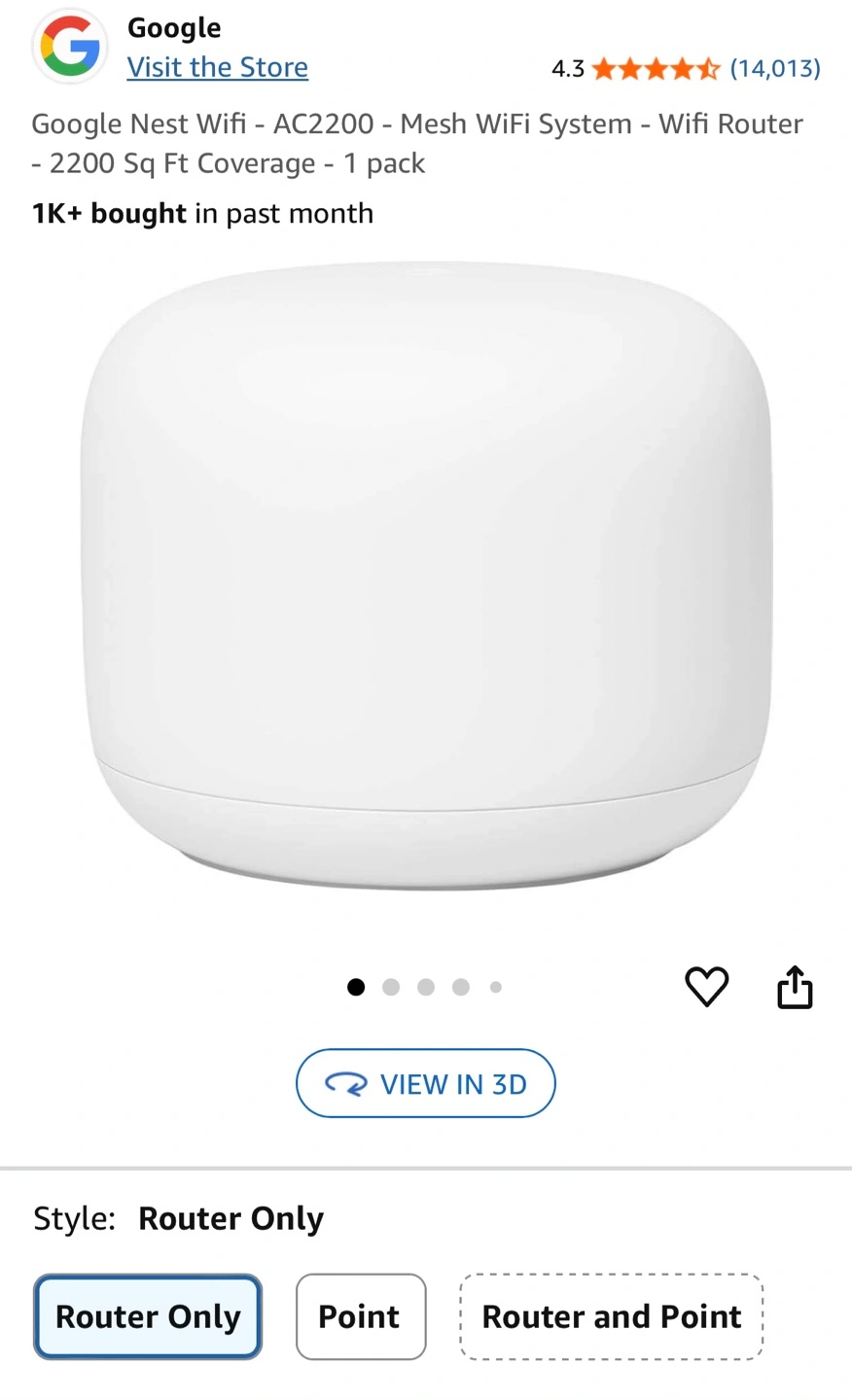Select the Router and Point style
This screenshot has height=1400, width=852.
click(x=612, y=1316)
